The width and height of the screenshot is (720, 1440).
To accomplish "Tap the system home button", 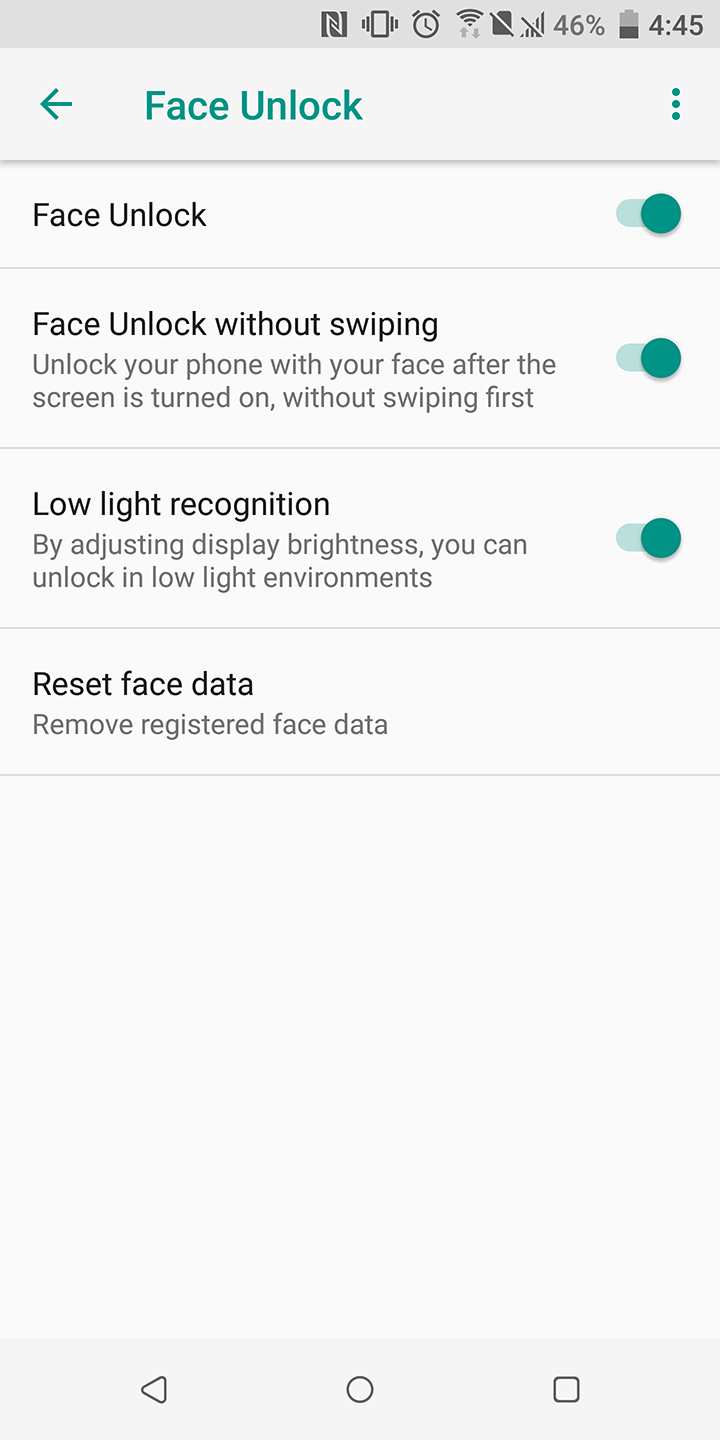I will tap(360, 1389).
